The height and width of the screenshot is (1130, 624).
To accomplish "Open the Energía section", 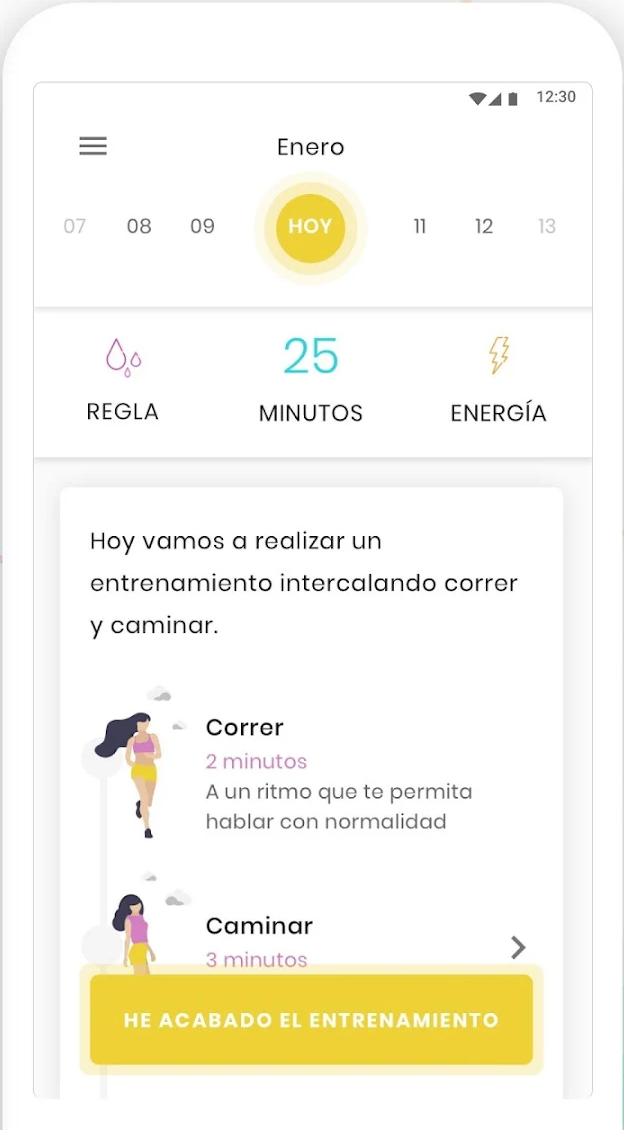I will tap(498, 381).
